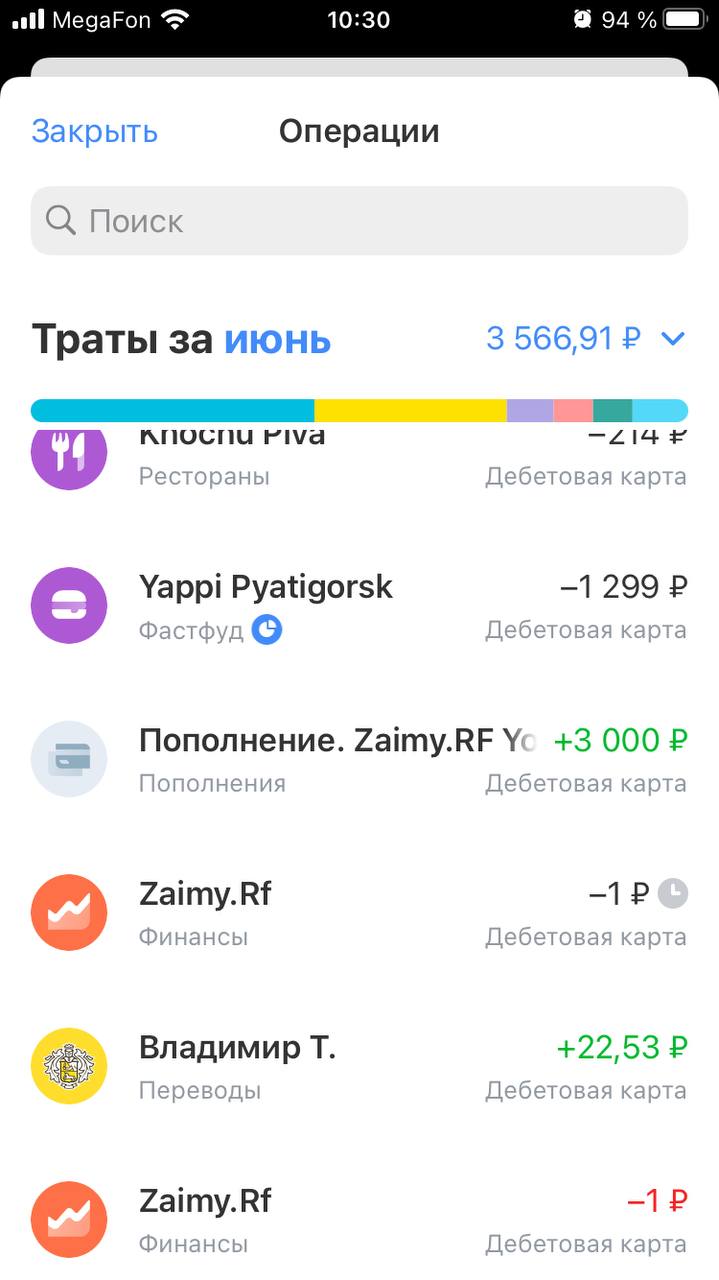This screenshot has width=719, height=1280.
Task: Open the Пополнение. Zaimy.RF +3 000 ₽ transaction
Action: pos(359,759)
